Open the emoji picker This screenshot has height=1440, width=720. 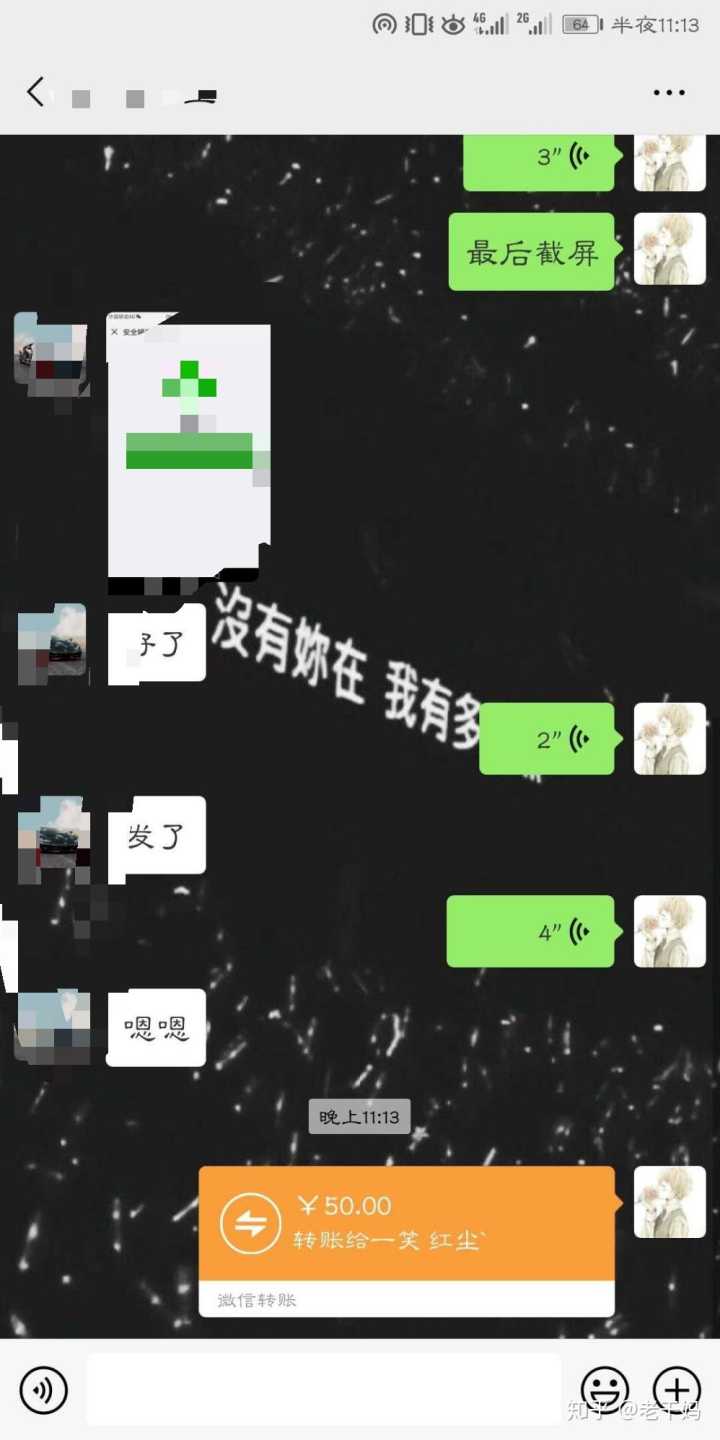click(605, 1390)
